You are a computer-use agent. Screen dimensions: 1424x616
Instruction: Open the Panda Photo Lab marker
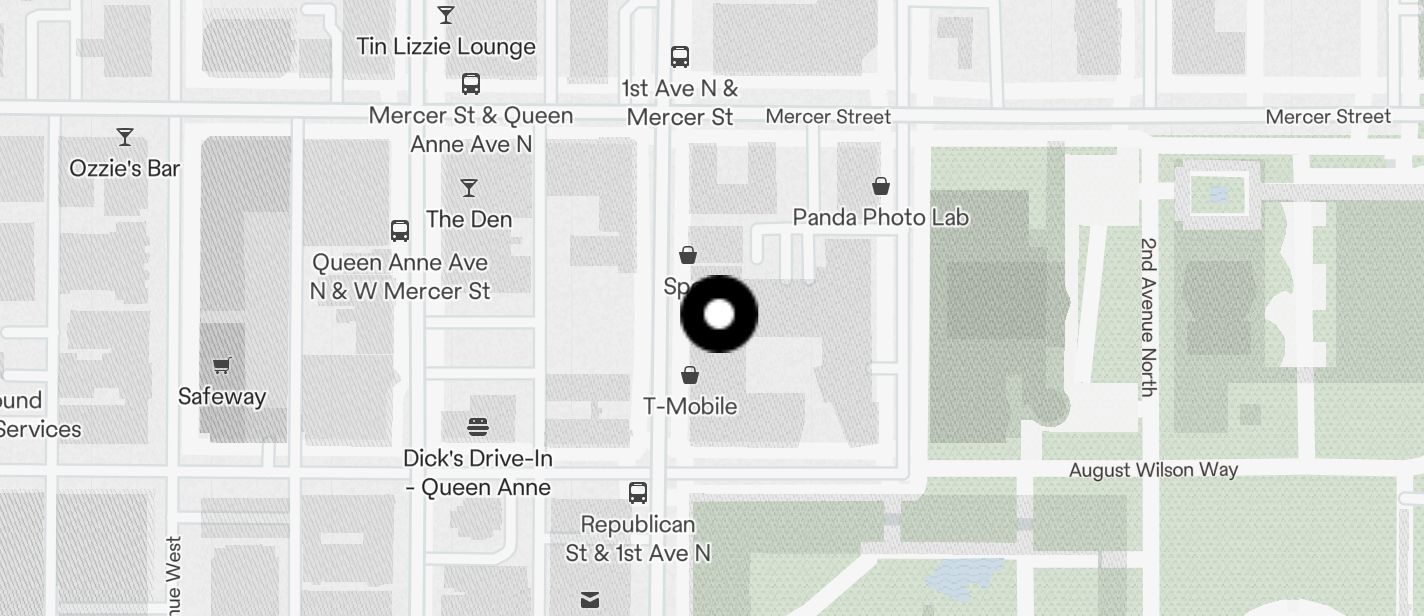click(881, 186)
